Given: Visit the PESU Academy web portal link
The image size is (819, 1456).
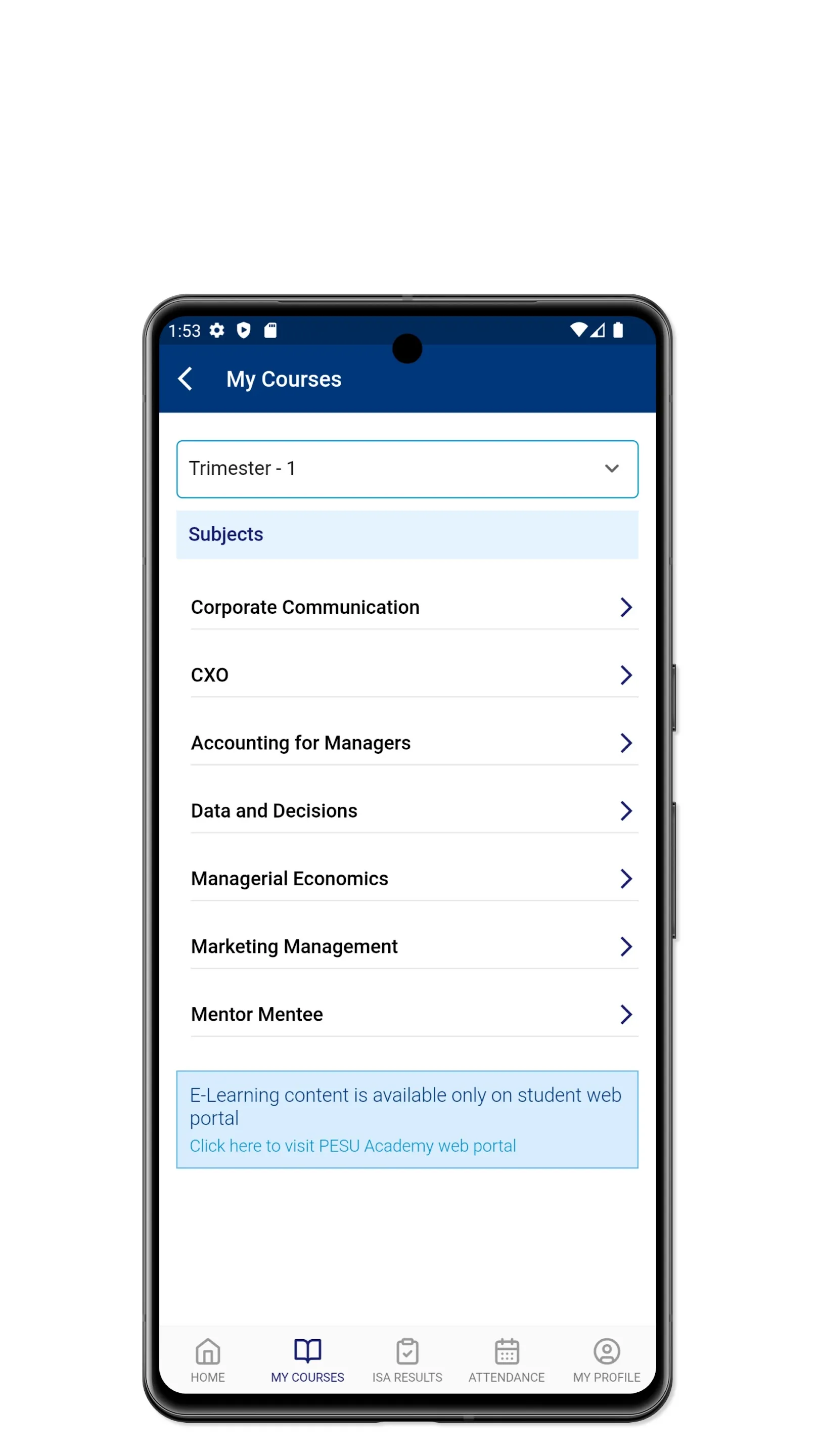Looking at the screenshot, I should pos(353,1145).
